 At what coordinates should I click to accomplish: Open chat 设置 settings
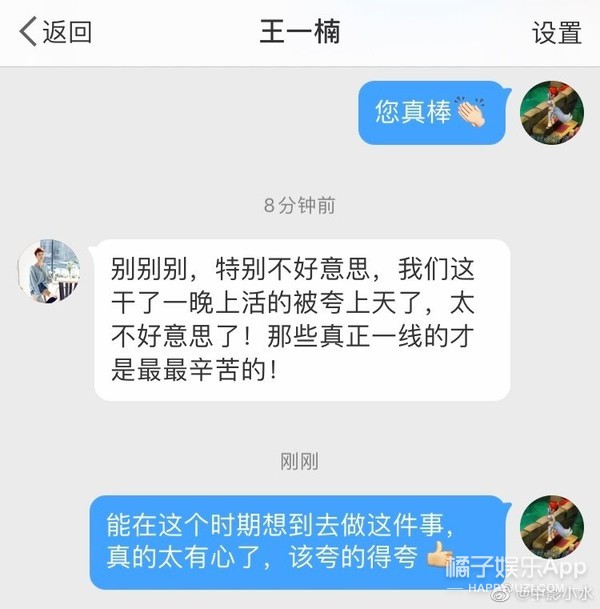point(556,32)
